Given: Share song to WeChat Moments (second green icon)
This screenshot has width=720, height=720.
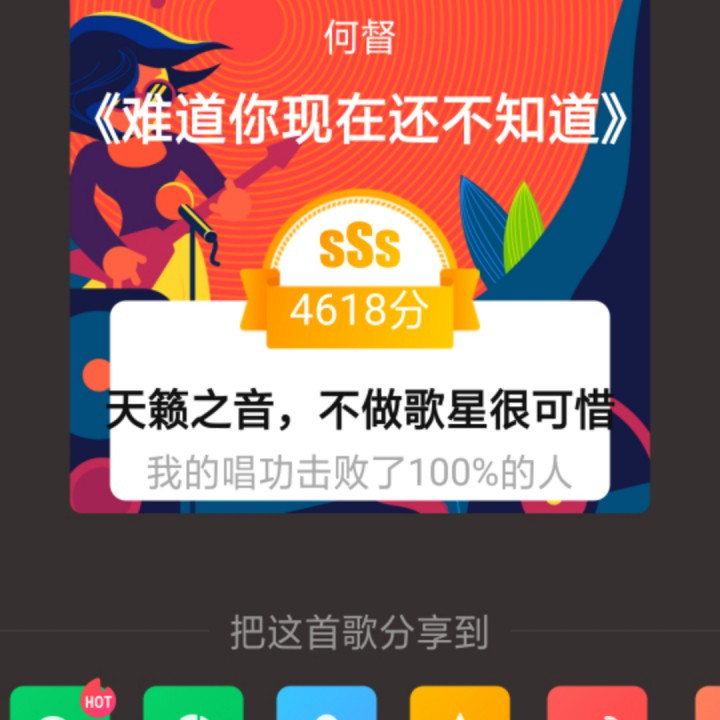Looking at the screenshot, I should tap(193, 704).
